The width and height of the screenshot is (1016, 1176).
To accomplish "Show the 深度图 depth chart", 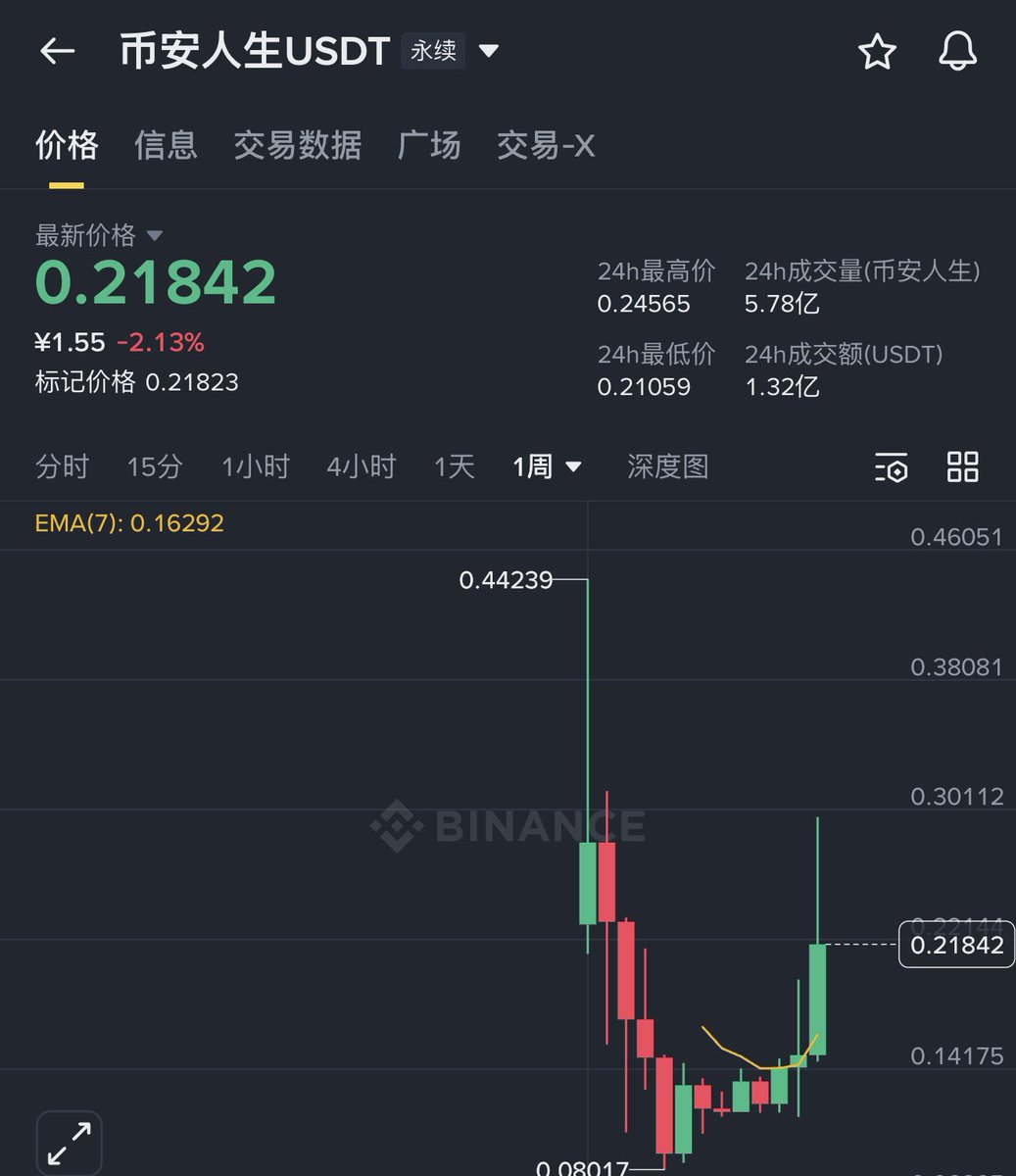I will coord(667,466).
